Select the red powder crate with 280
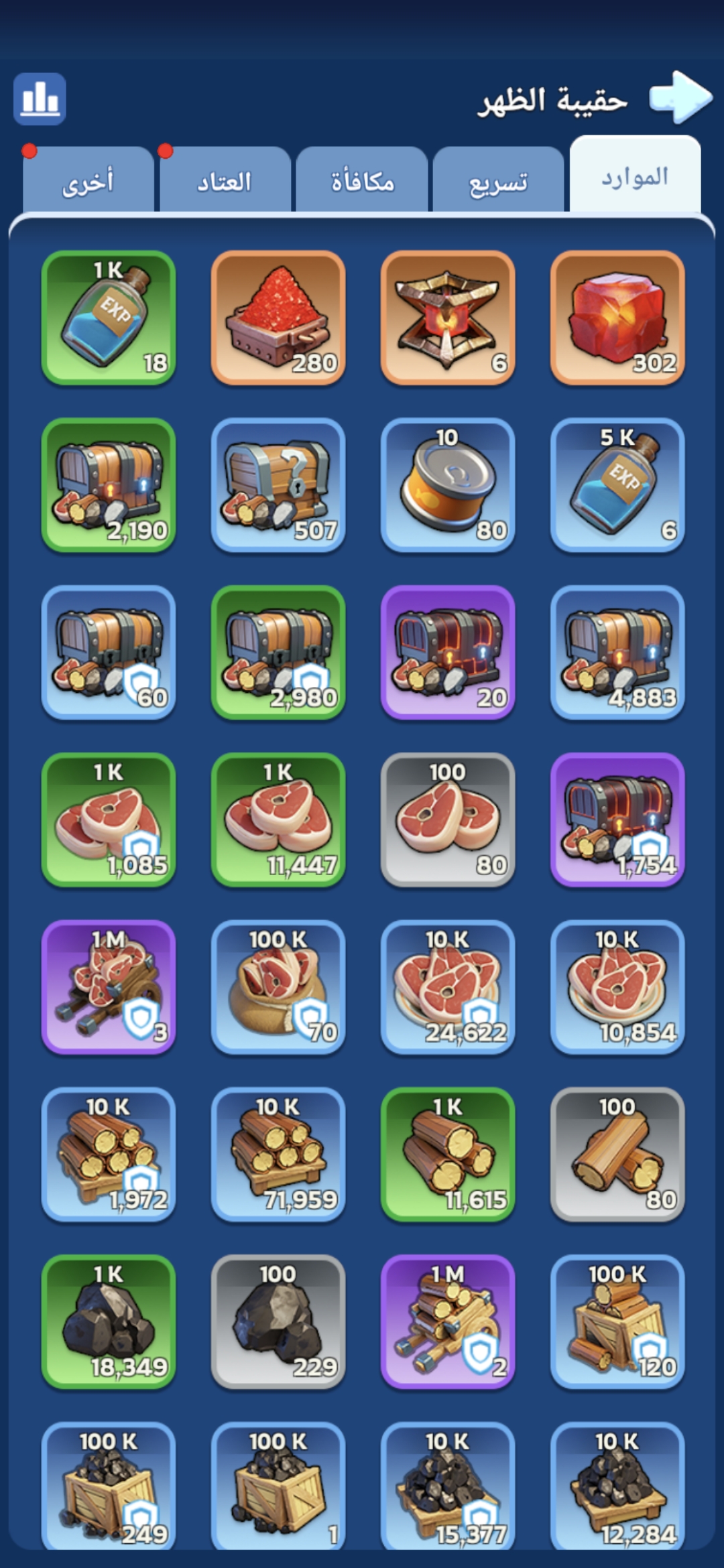 [x=278, y=318]
